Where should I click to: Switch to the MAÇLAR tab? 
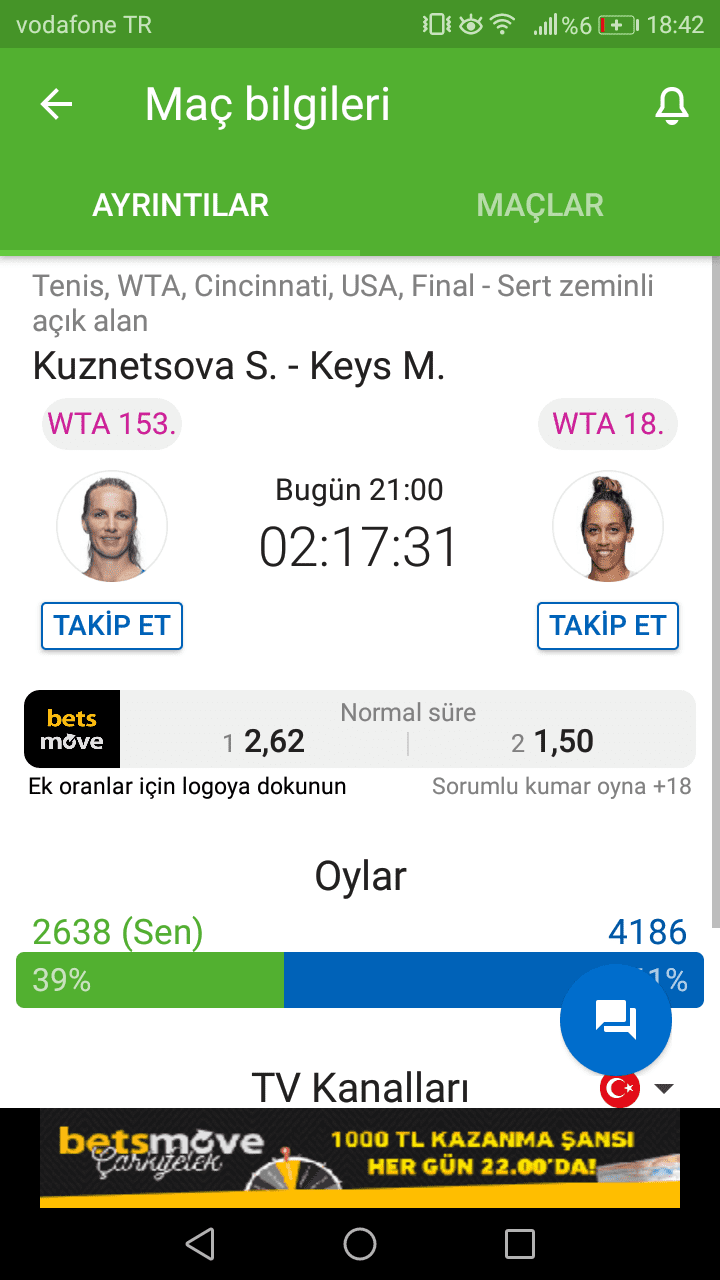pos(540,205)
